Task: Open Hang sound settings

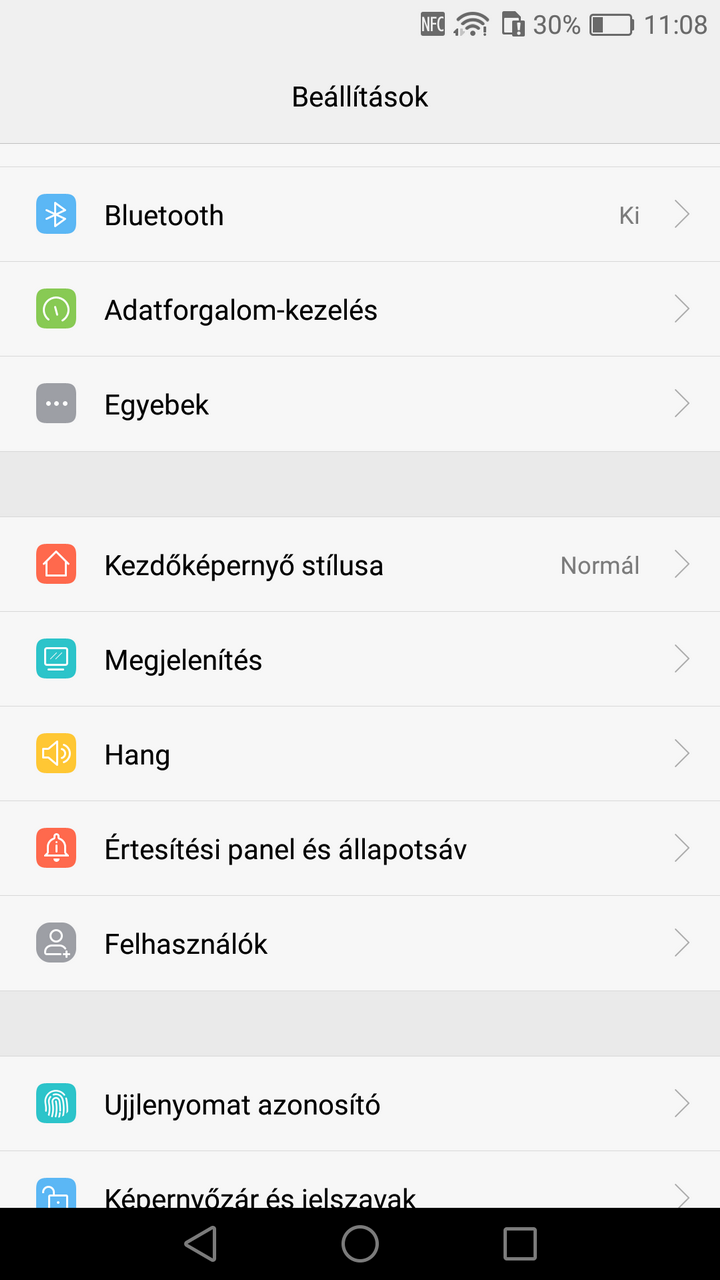Action: (360, 754)
